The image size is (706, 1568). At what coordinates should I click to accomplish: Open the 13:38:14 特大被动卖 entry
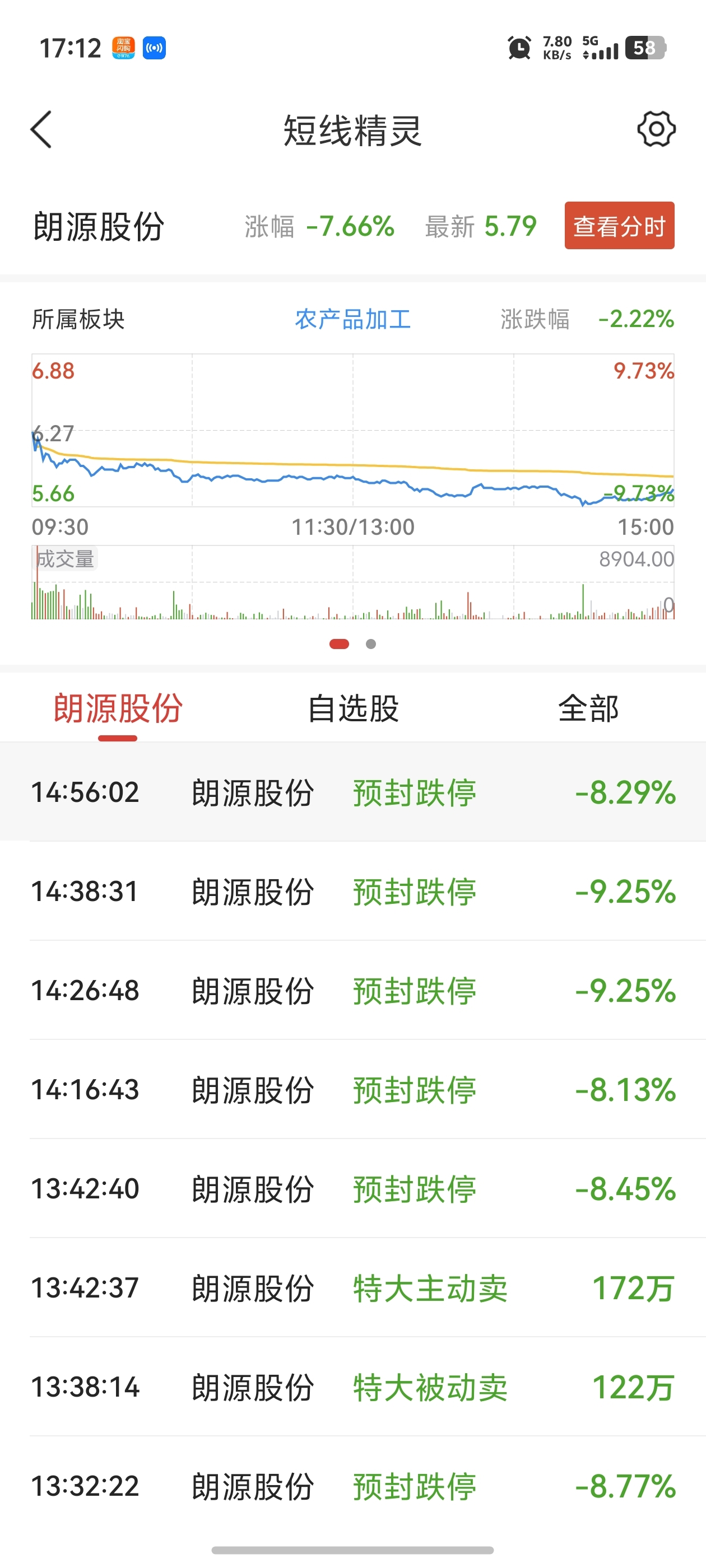pyautogui.click(x=352, y=1387)
